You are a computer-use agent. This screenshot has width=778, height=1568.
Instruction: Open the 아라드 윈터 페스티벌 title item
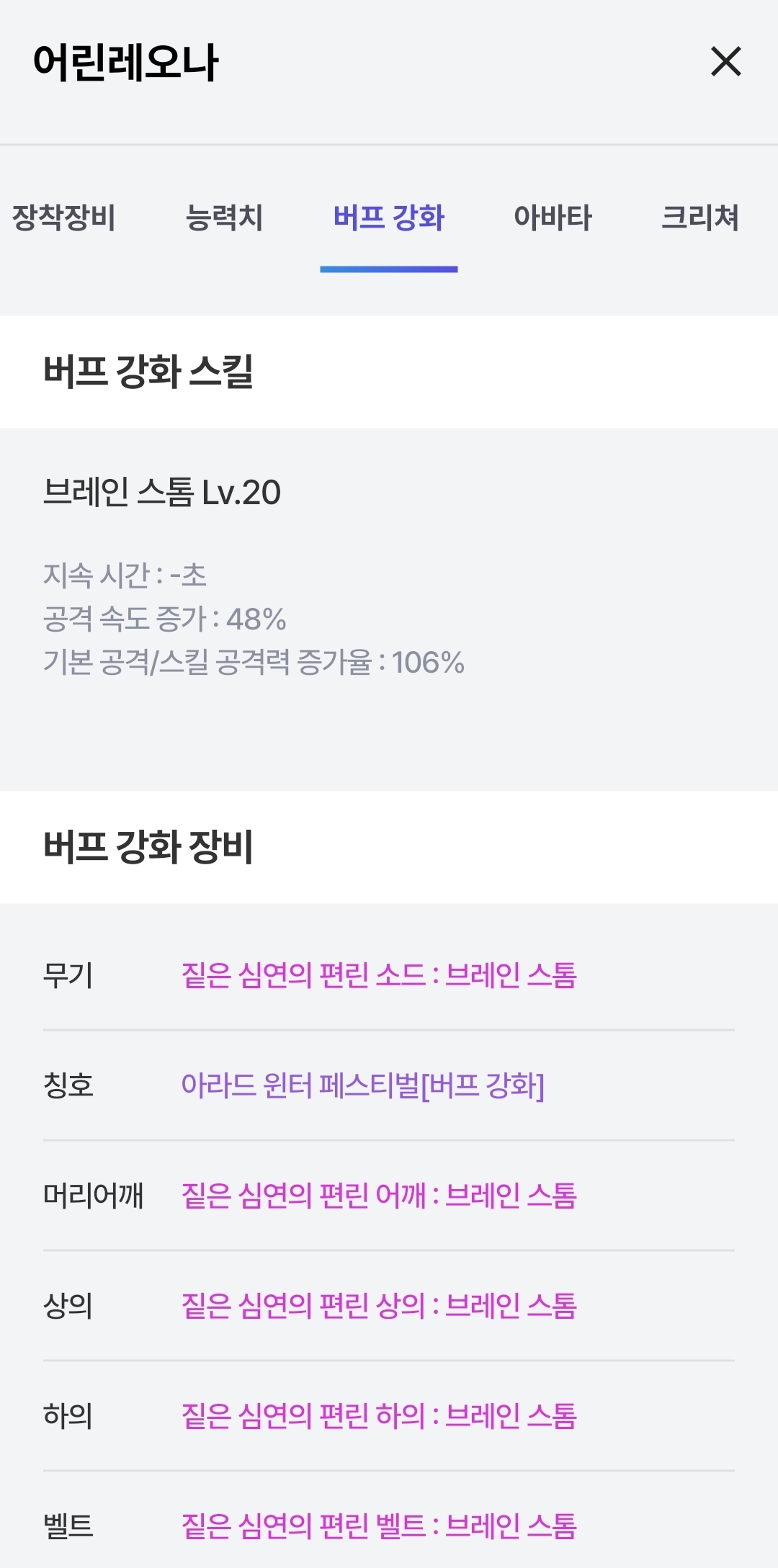pyautogui.click(x=362, y=1085)
